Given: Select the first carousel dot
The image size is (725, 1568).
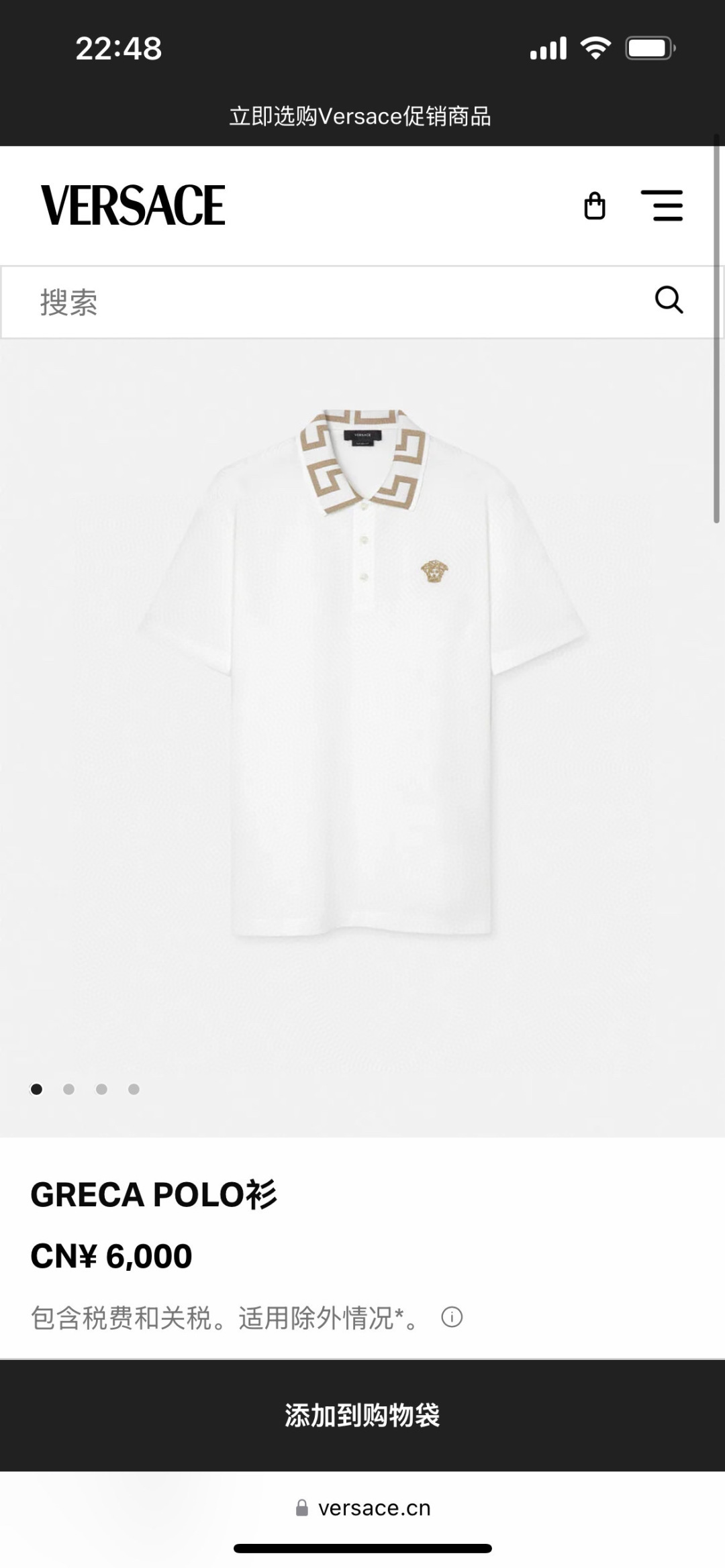Looking at the screenshot, I should [36, 1090].
